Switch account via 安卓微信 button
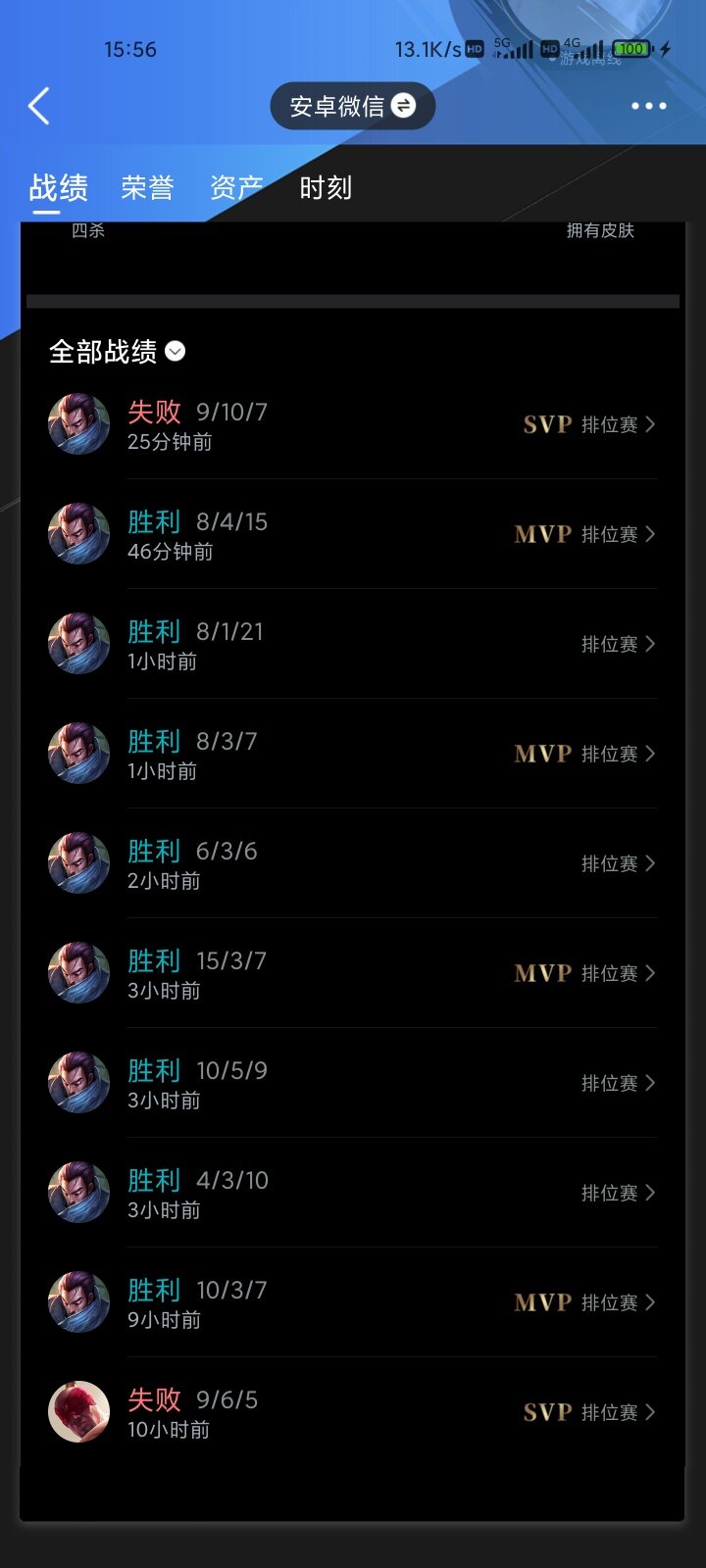The image size is (706, 1568). [x=352, y=106]
